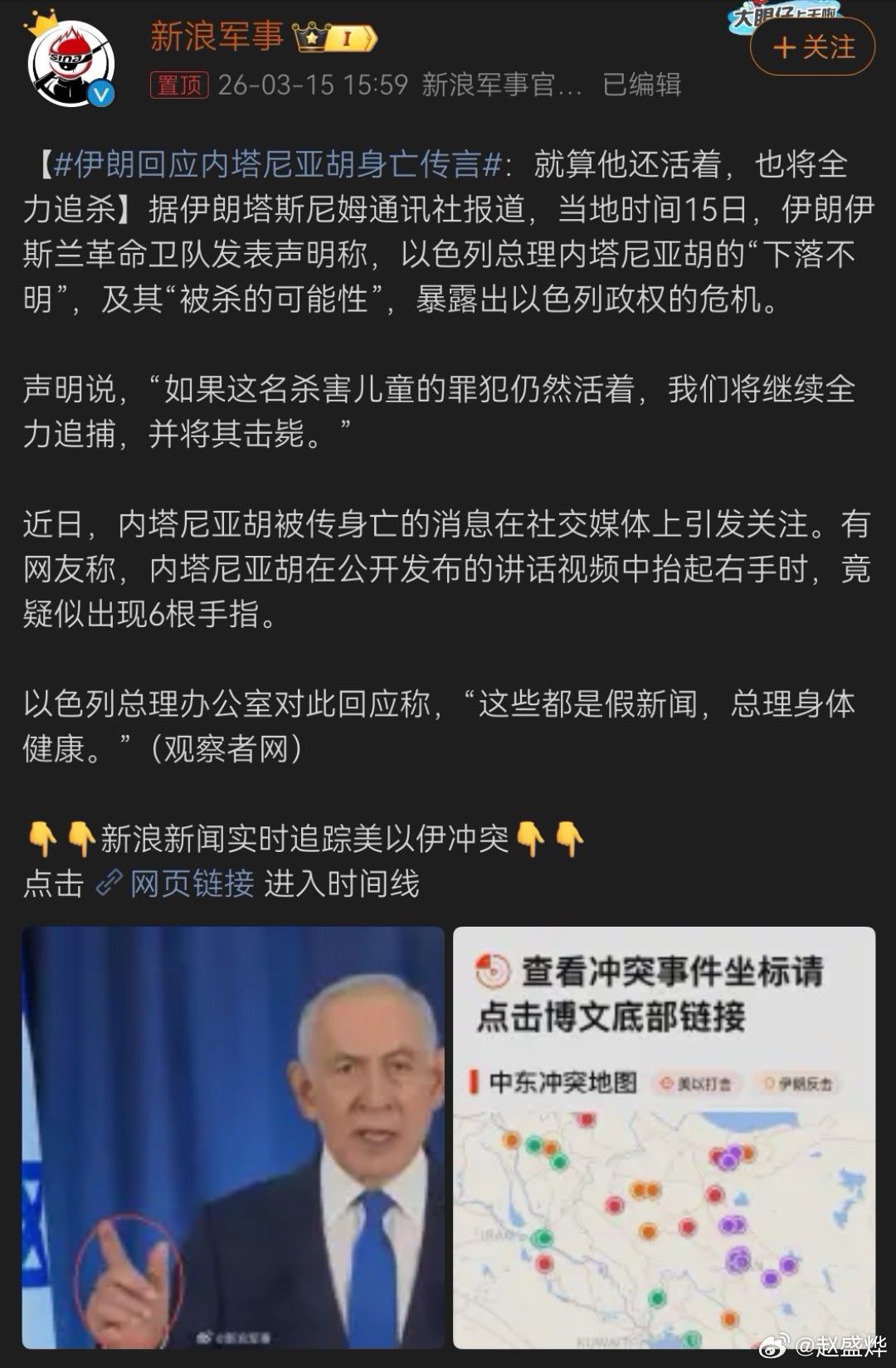Open the Netanyahu speech video thumbnail
896x1368 pixels.
[235, 1145]
